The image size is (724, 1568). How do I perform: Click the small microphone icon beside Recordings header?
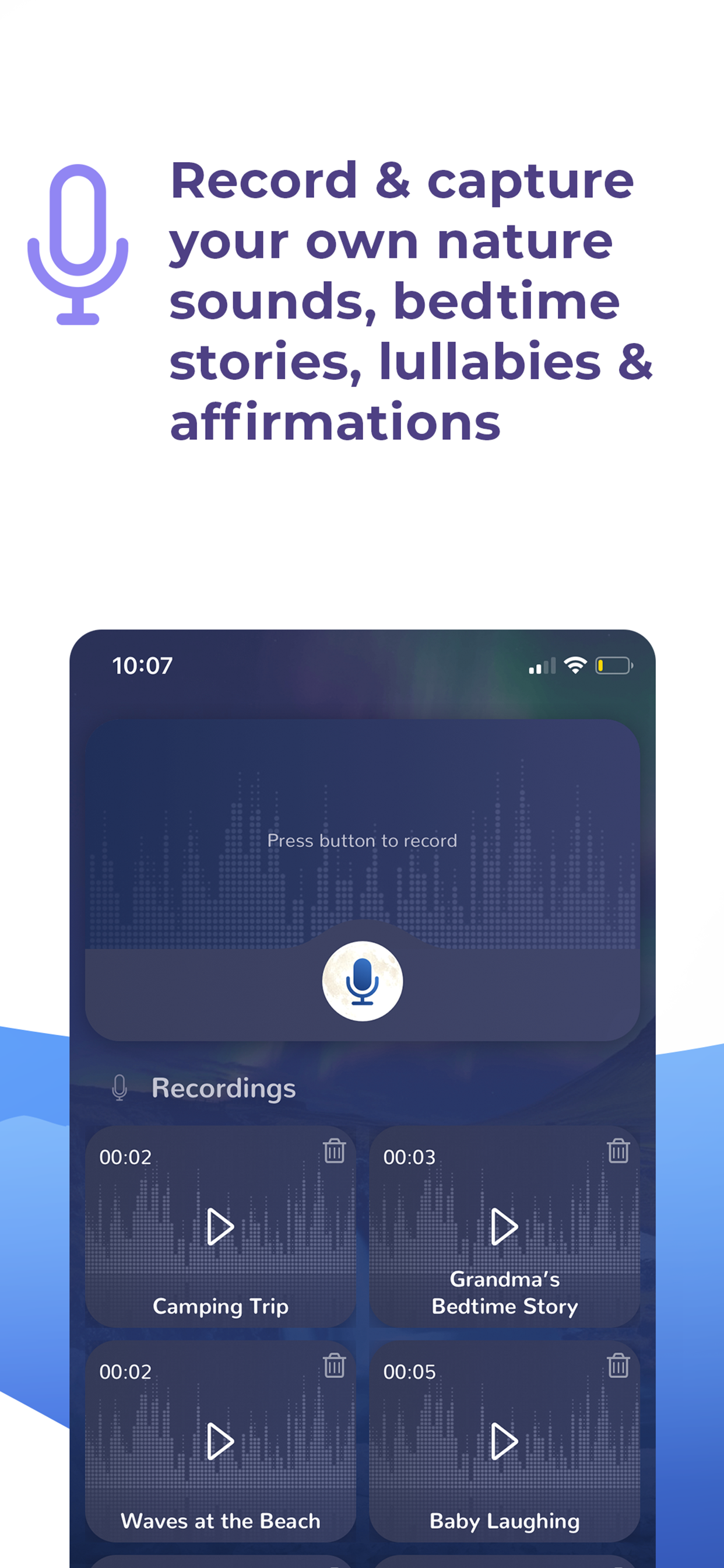pos(121,1088)
